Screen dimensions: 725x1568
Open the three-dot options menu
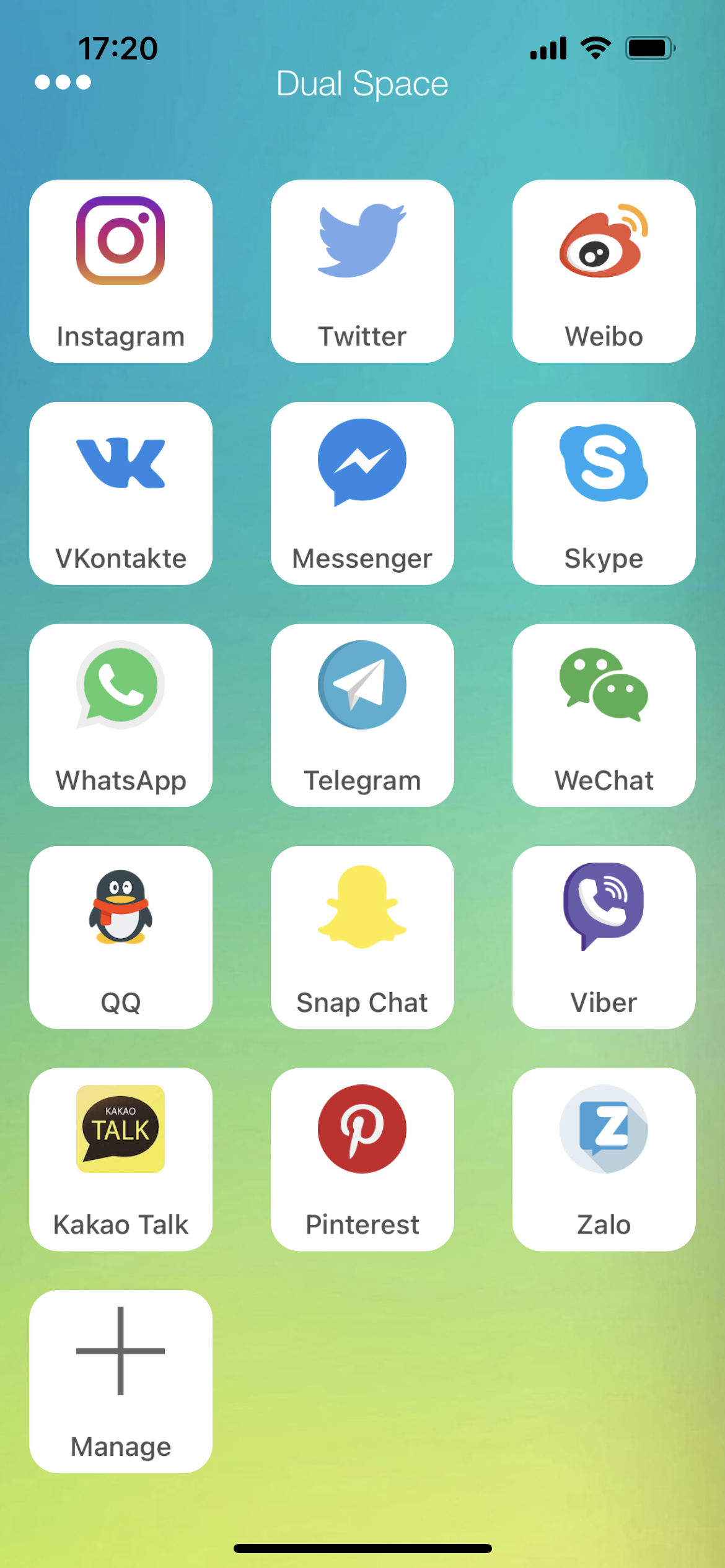[x=62, y=81]
